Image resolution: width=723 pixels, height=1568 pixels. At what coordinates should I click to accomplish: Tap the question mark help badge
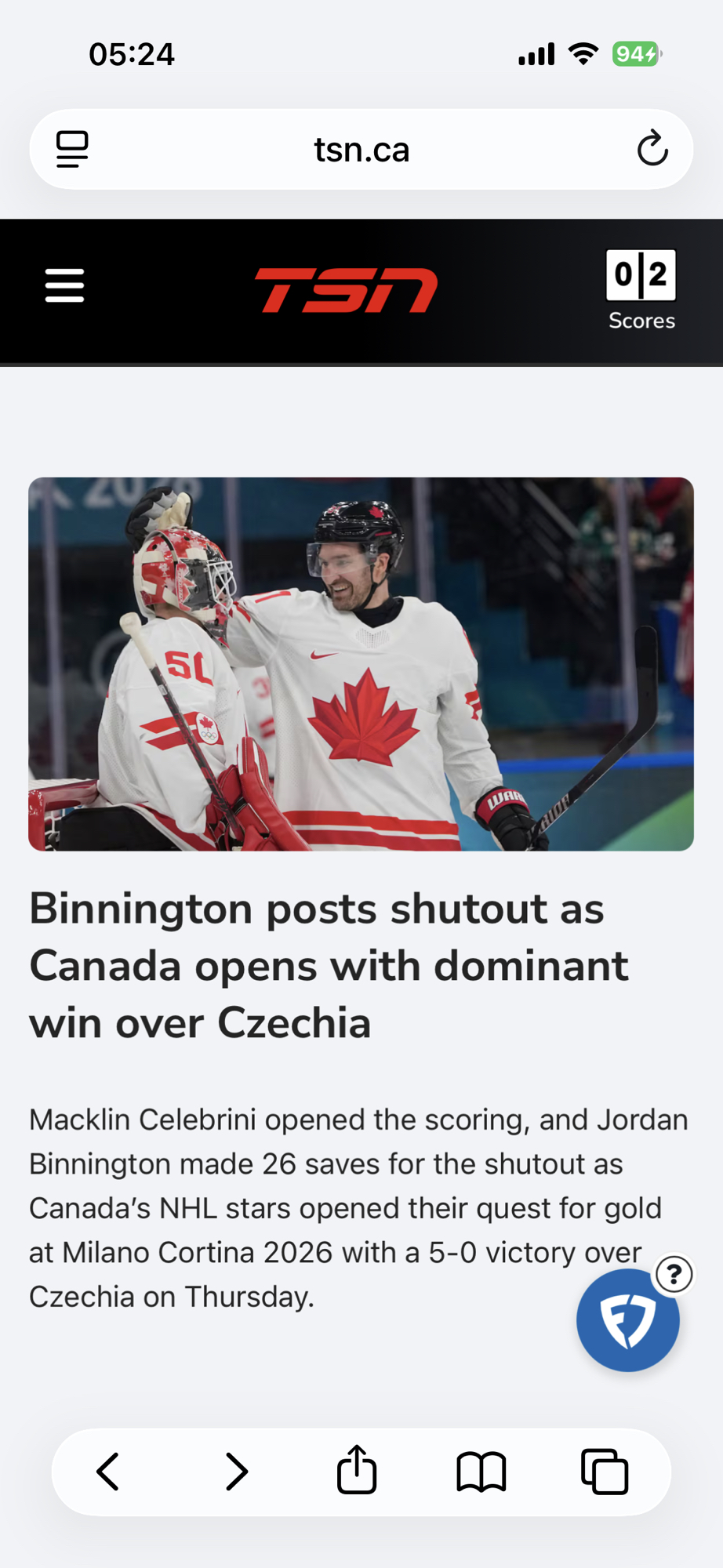674,1275
